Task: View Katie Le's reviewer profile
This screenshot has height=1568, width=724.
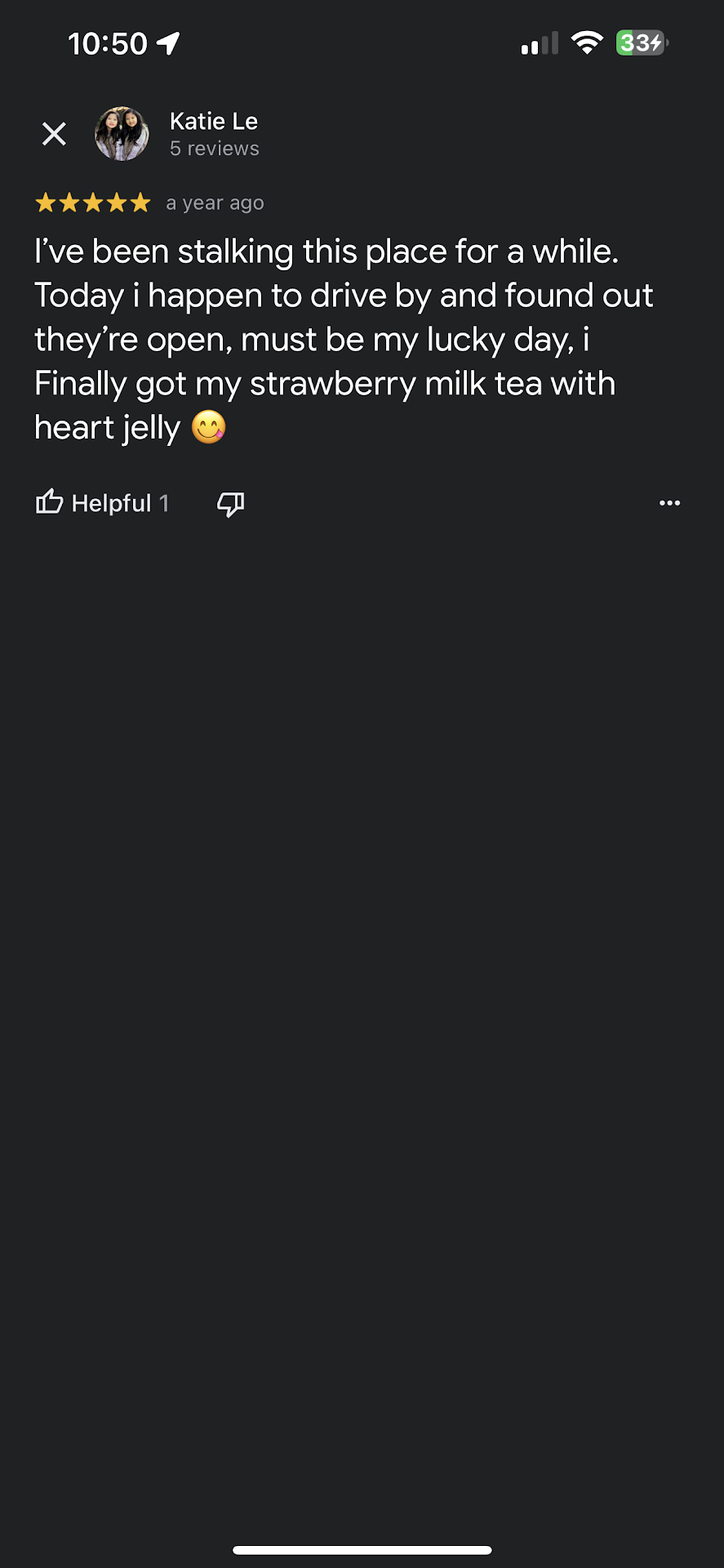Action: point(214,122)
